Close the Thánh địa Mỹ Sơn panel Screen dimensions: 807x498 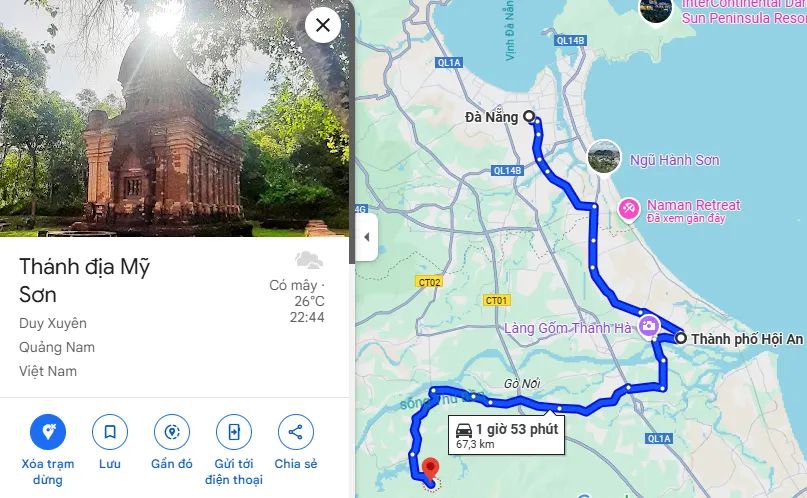pos(322,26)
